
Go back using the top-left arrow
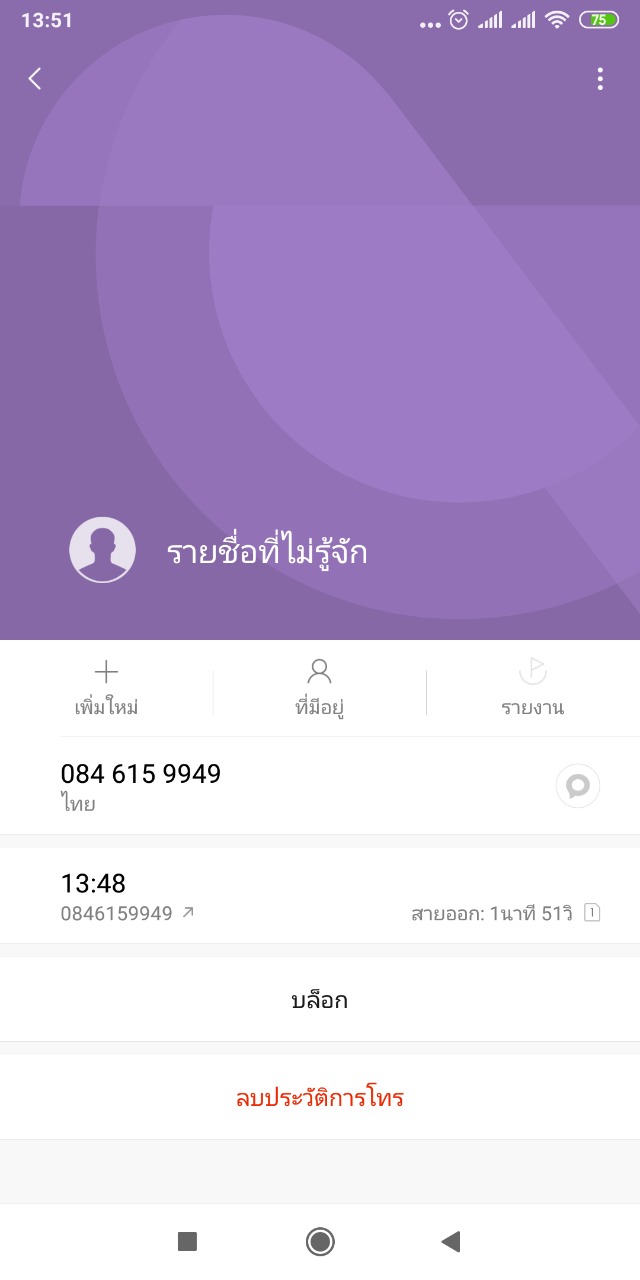[35, 79]
